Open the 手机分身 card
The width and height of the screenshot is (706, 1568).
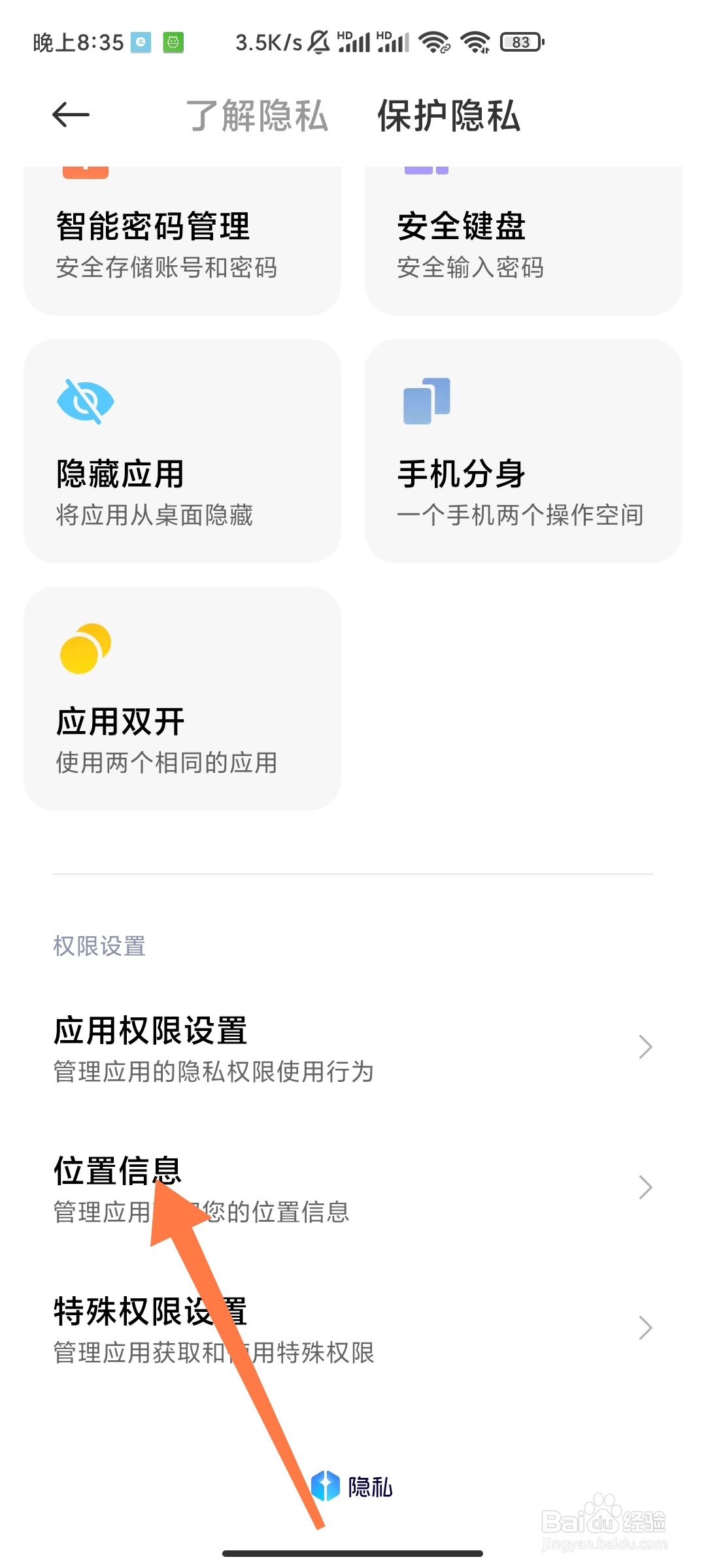coord(524,451)
